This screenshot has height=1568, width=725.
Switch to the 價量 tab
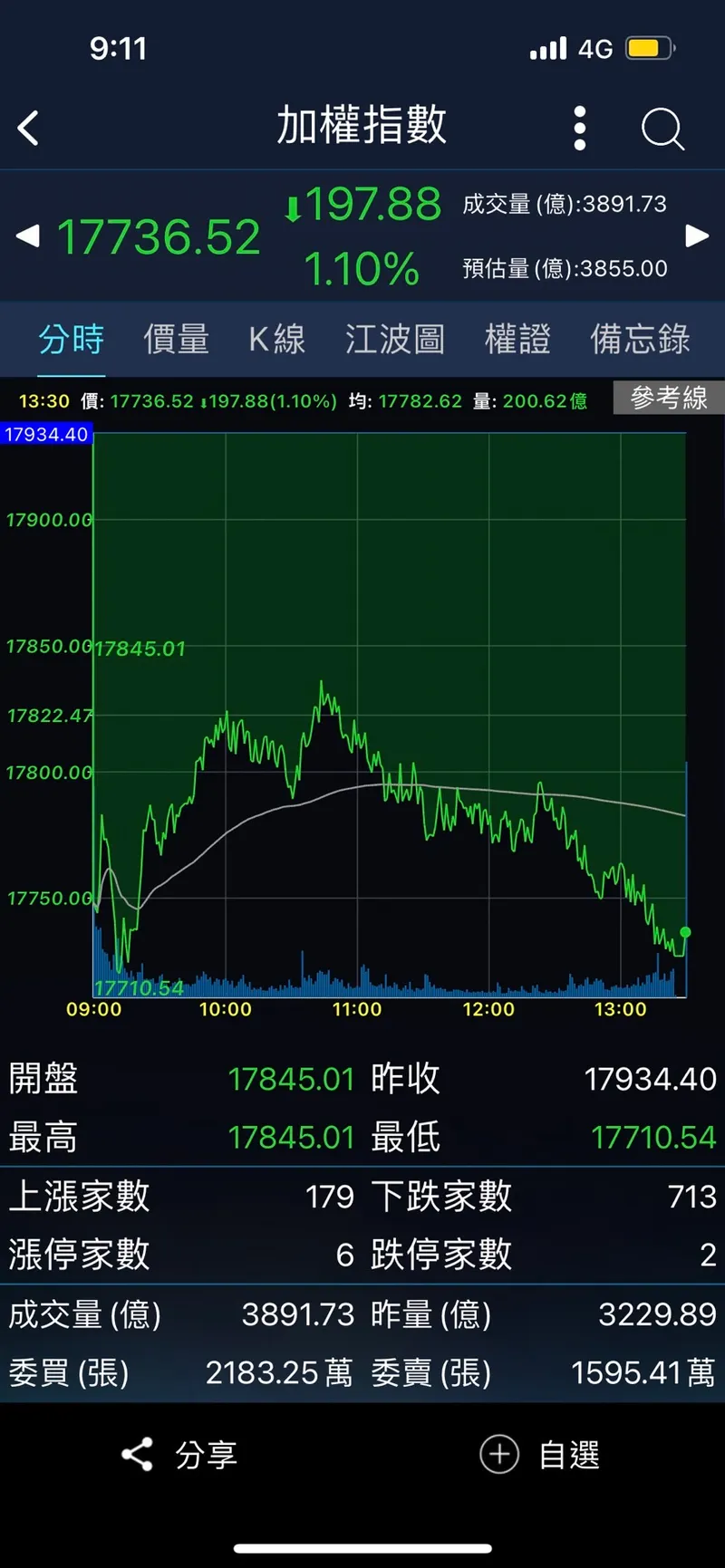[x=177, y=340]
